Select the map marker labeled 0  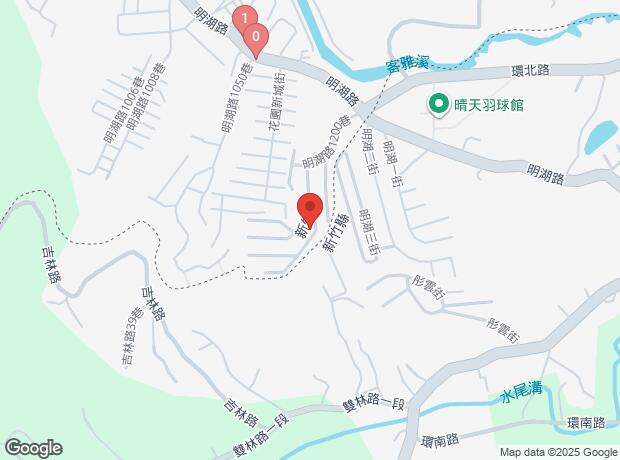(x=256, y=36)
